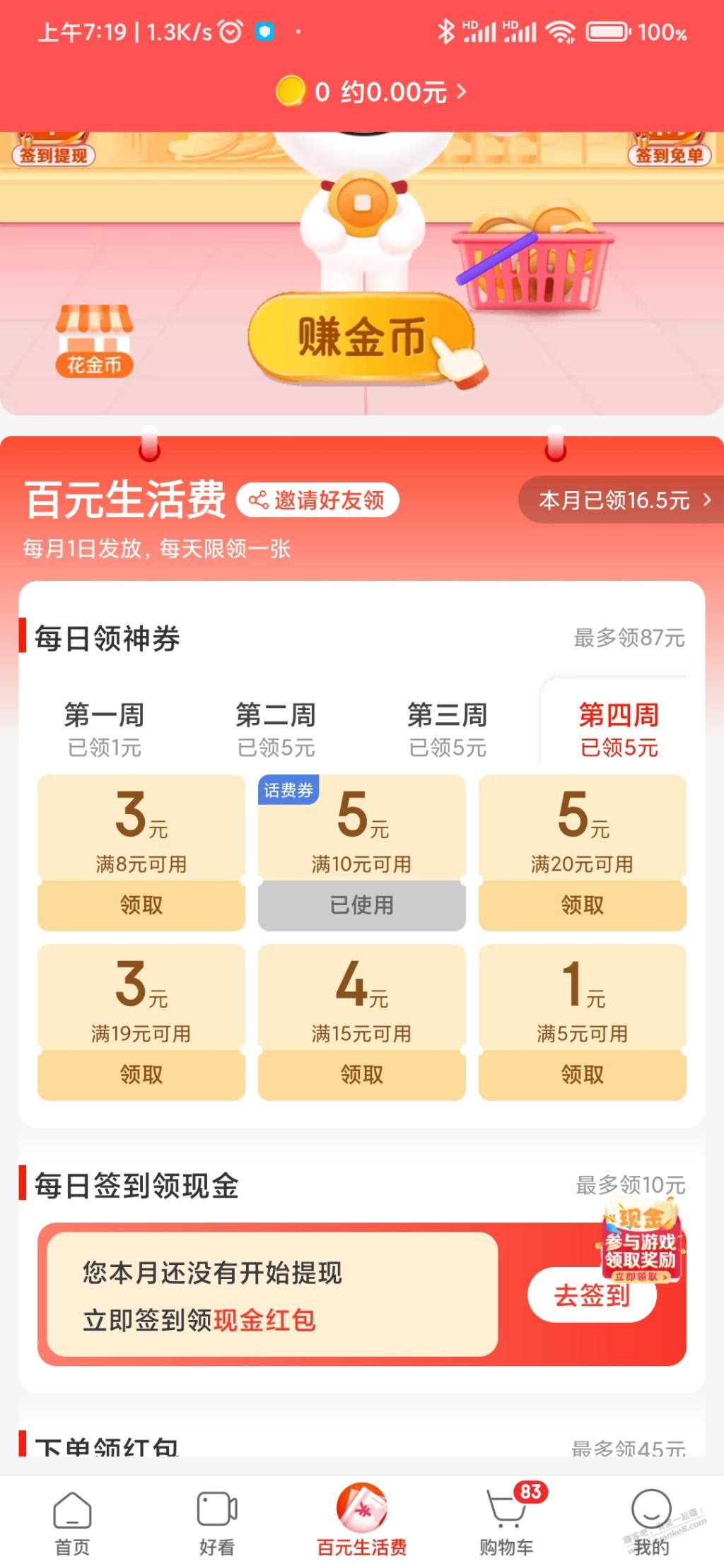Open the 花金币 shop

[94, 341]
